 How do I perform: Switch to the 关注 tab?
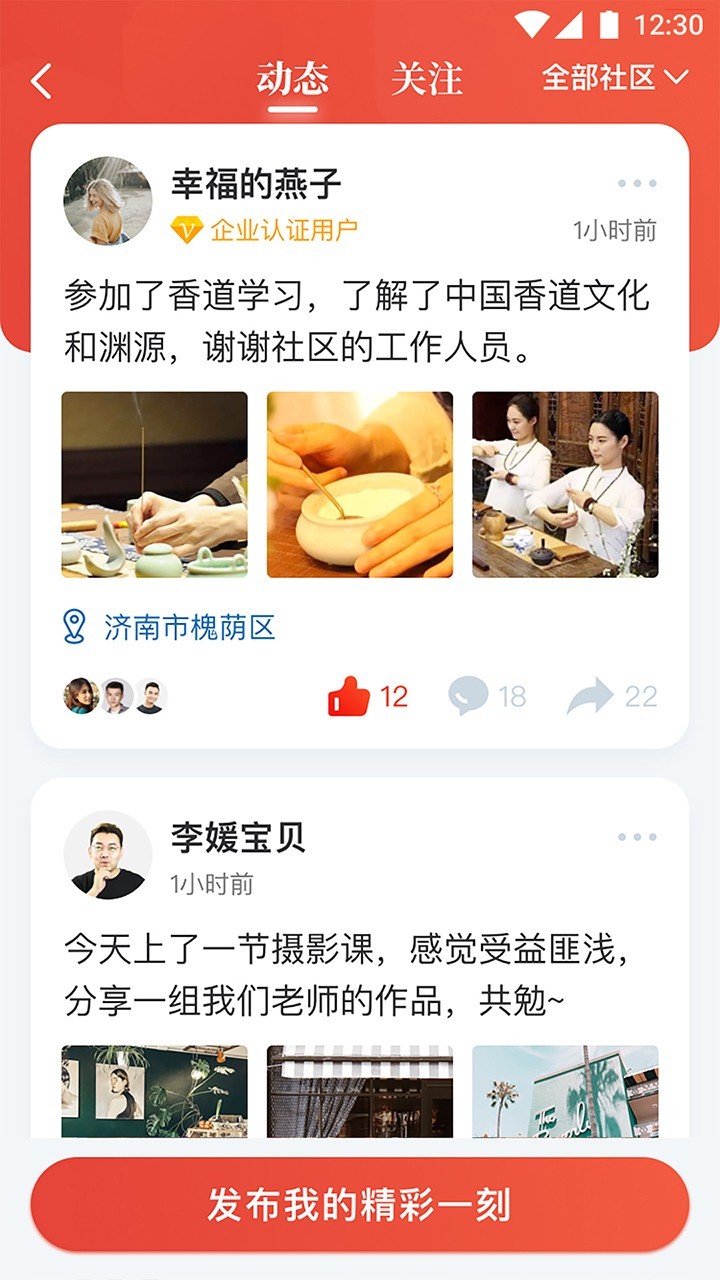click(427, 79)
